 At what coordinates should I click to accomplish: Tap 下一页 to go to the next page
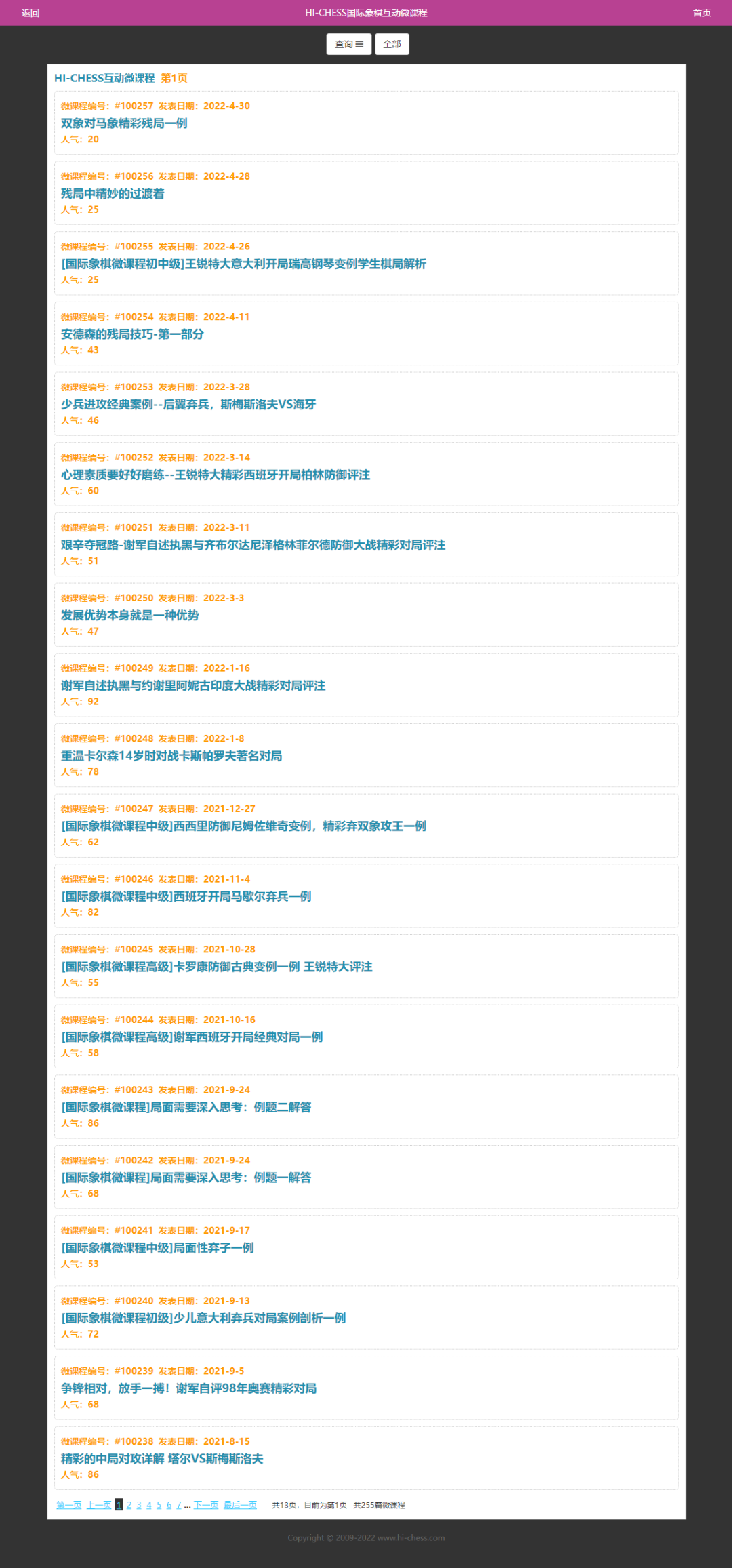pos(206,1505)
